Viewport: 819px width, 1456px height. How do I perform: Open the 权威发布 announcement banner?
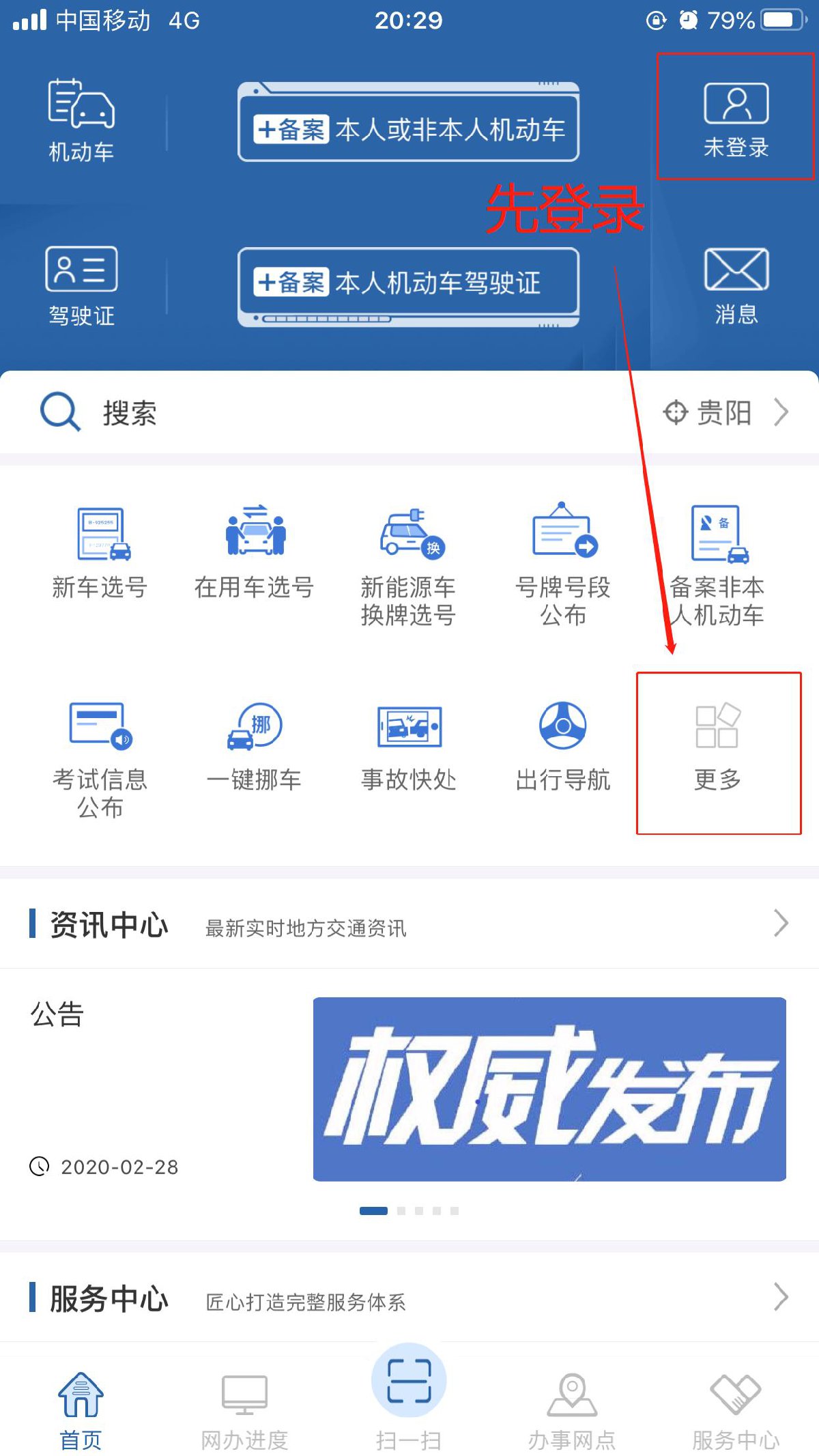coord(549,1089)
